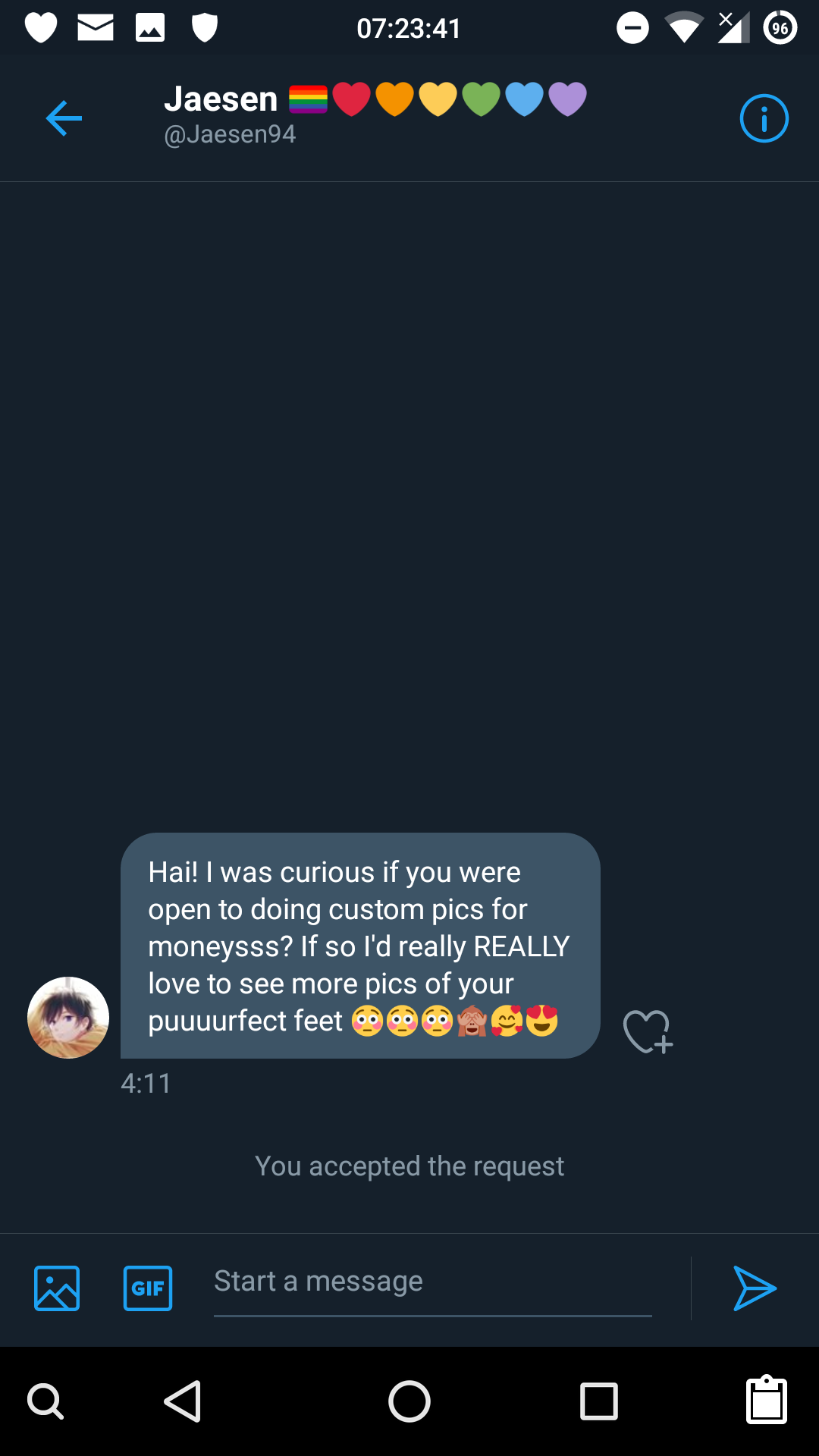Attach a photo to the message
This screenshot has width=819, height=1456.
coord(57,1288)
